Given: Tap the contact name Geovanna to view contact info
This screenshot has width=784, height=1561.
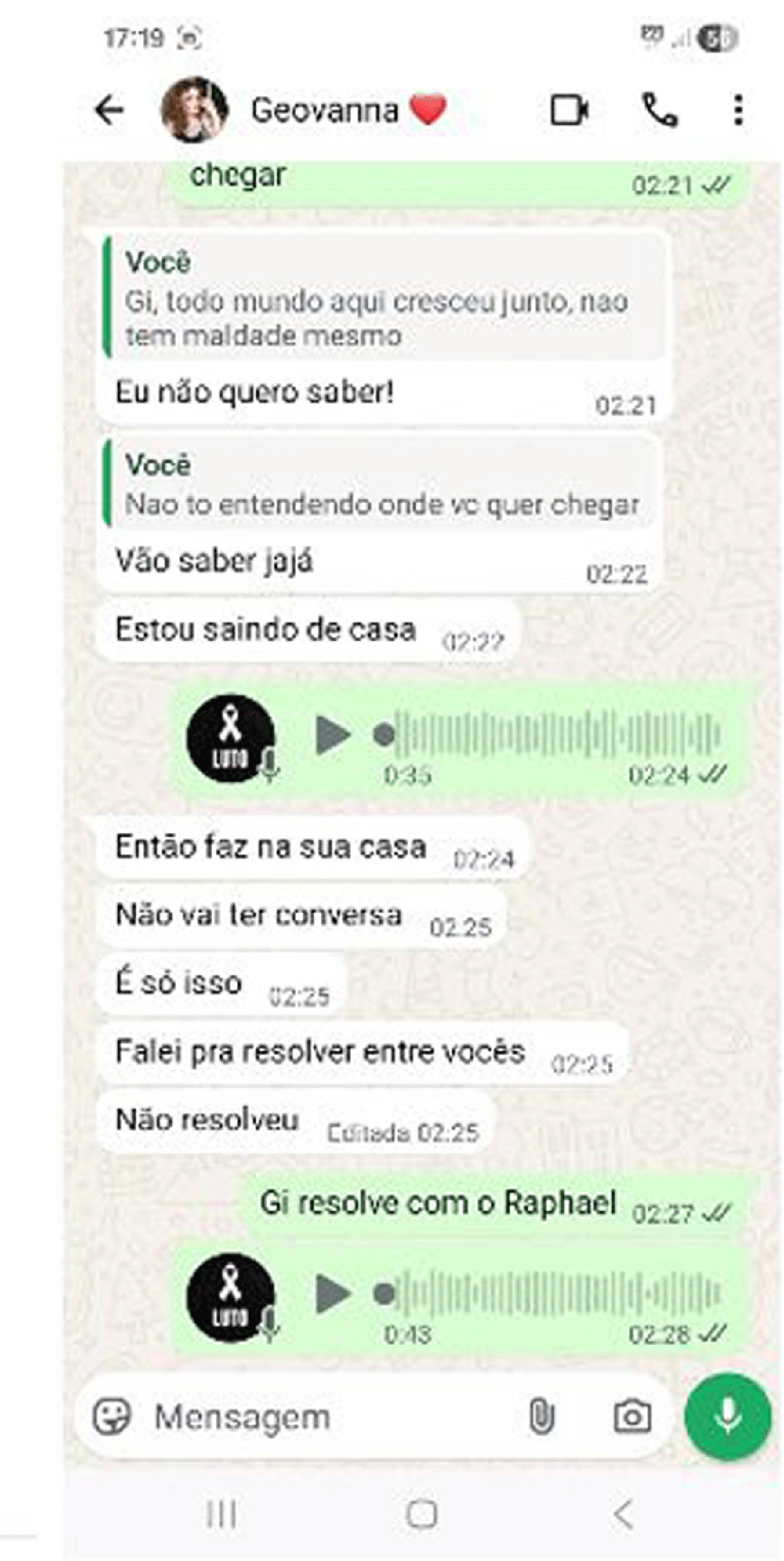Looking at the screenshot, I should 325,110.
